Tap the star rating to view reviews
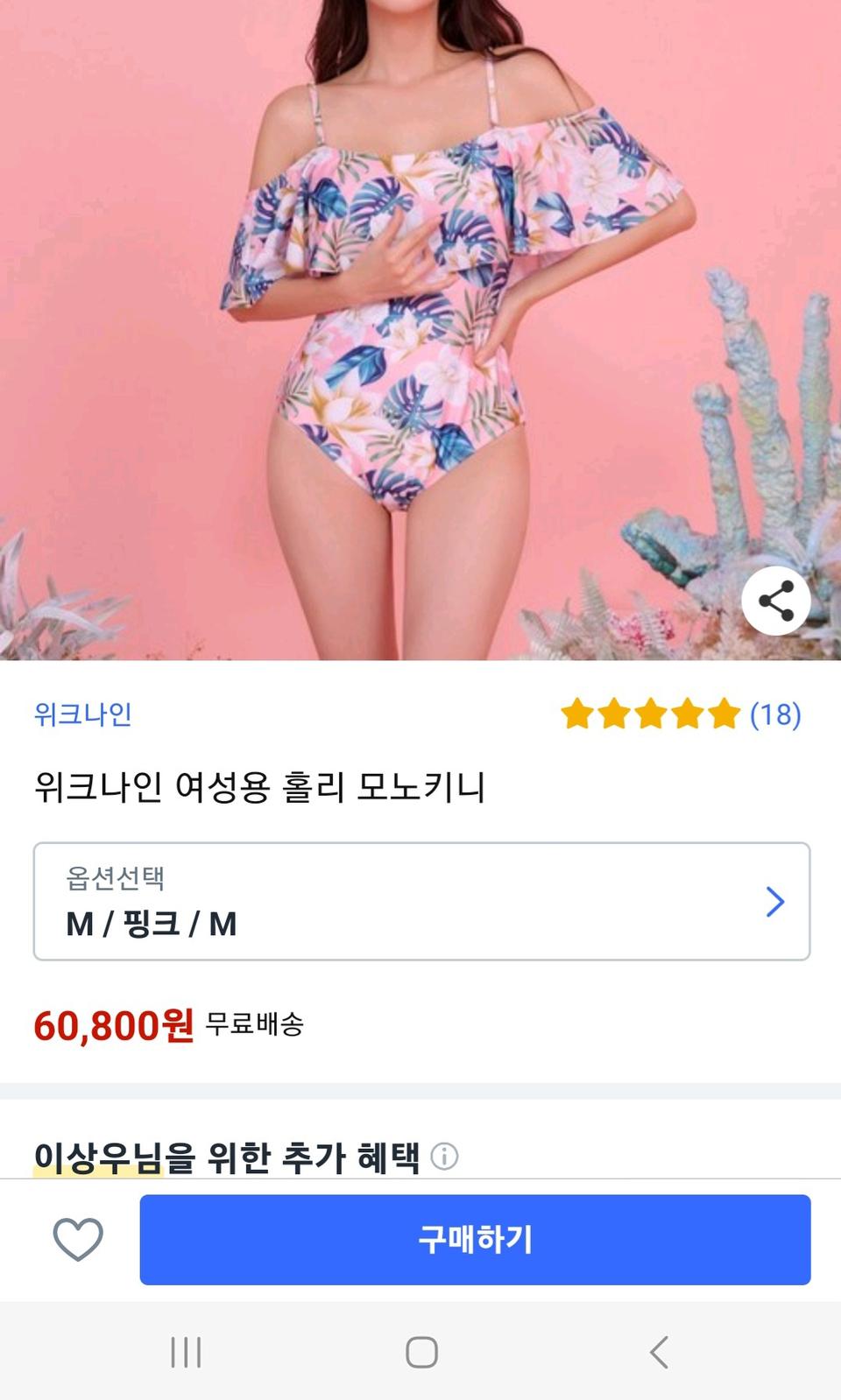 pyautogui.click(x=648, y=714)
